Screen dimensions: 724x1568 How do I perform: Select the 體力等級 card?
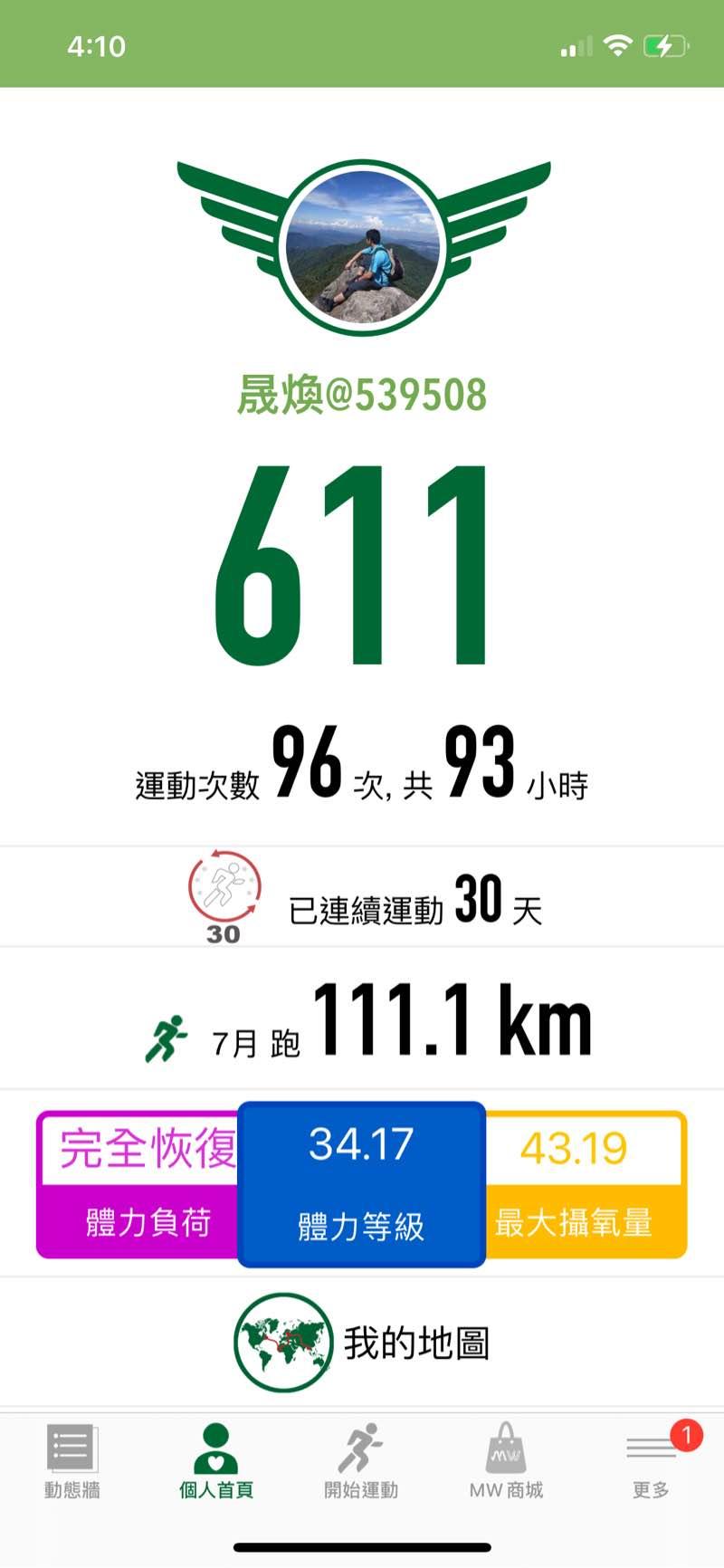point(361,1185)
